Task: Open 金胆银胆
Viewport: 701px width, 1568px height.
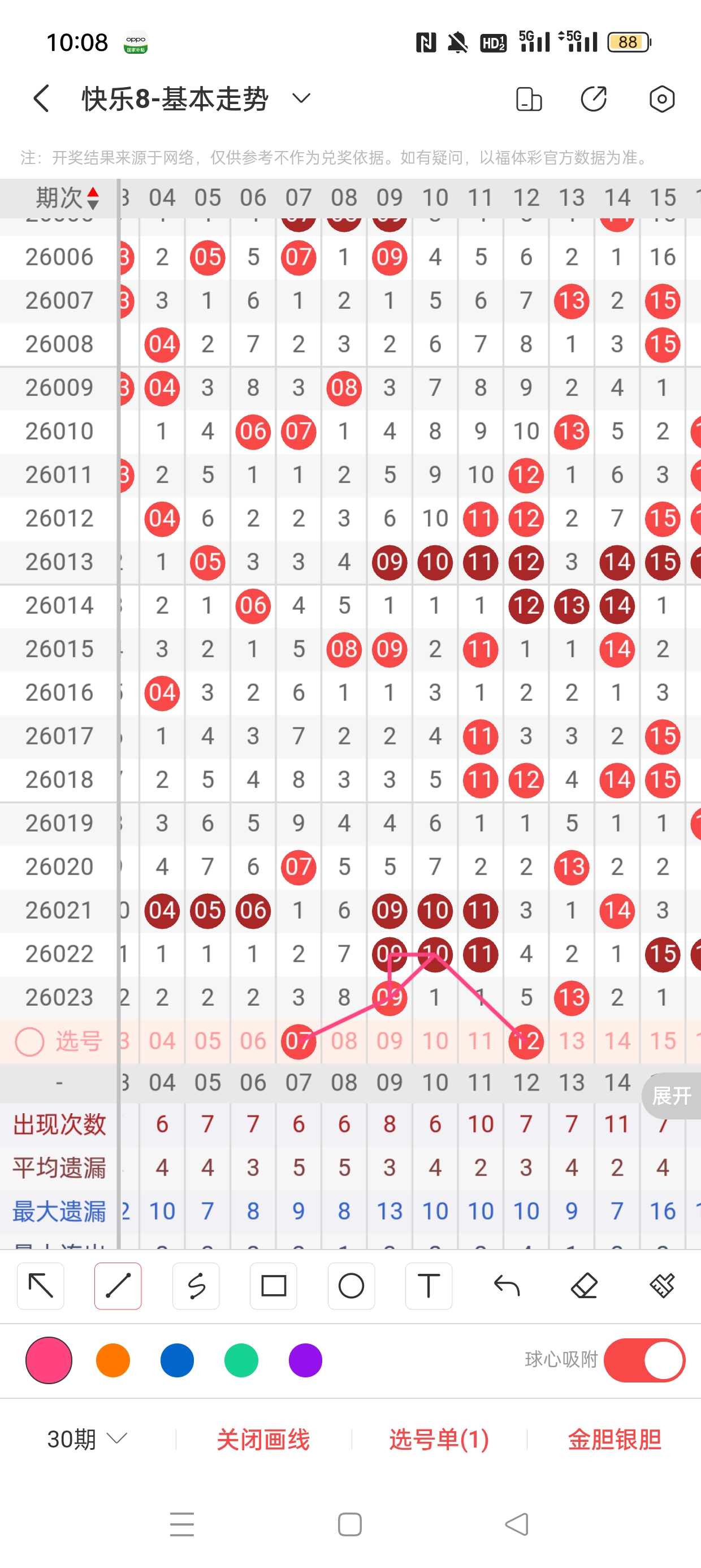Action: (614, 1440)
